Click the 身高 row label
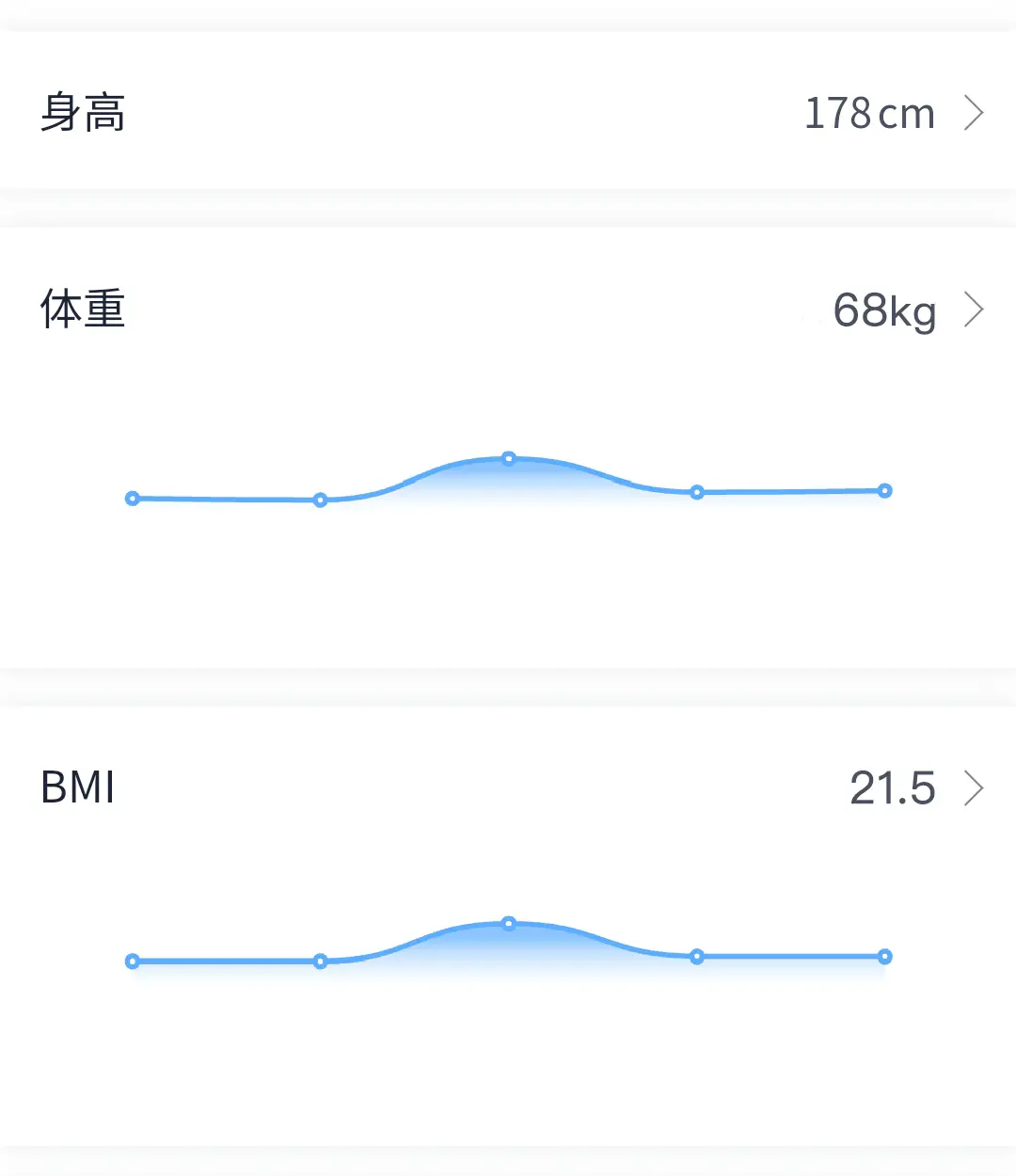1016x1176 pixels. (x=83, y=112)
